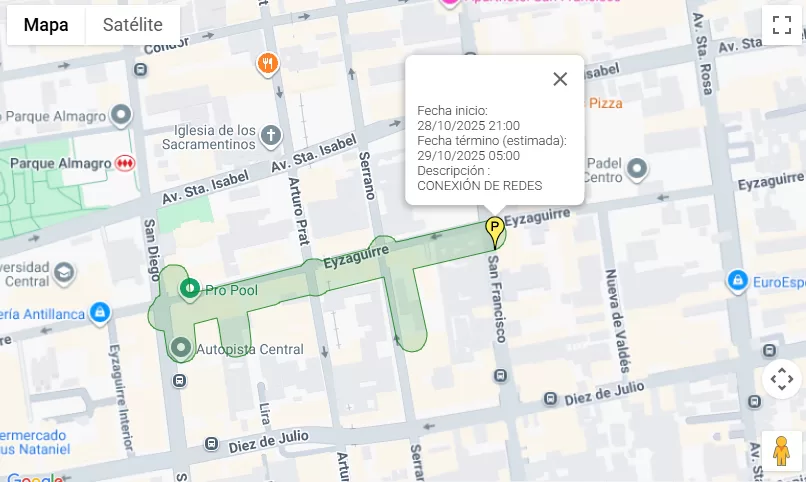Viewport: 806px width, 482px height.
Task: Open the Padel Centro place marker
Action: tap(636, 169)
